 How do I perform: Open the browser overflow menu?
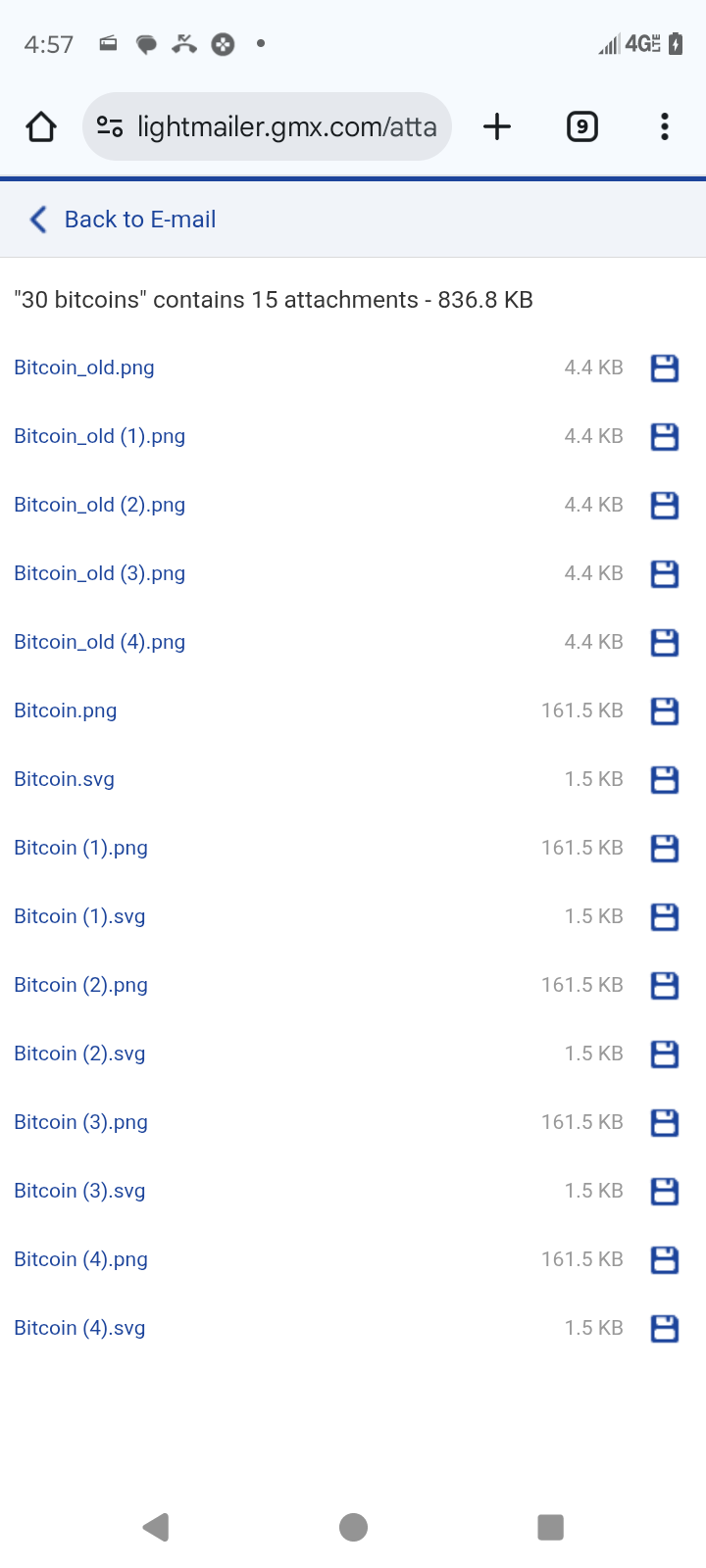(665, 126)
